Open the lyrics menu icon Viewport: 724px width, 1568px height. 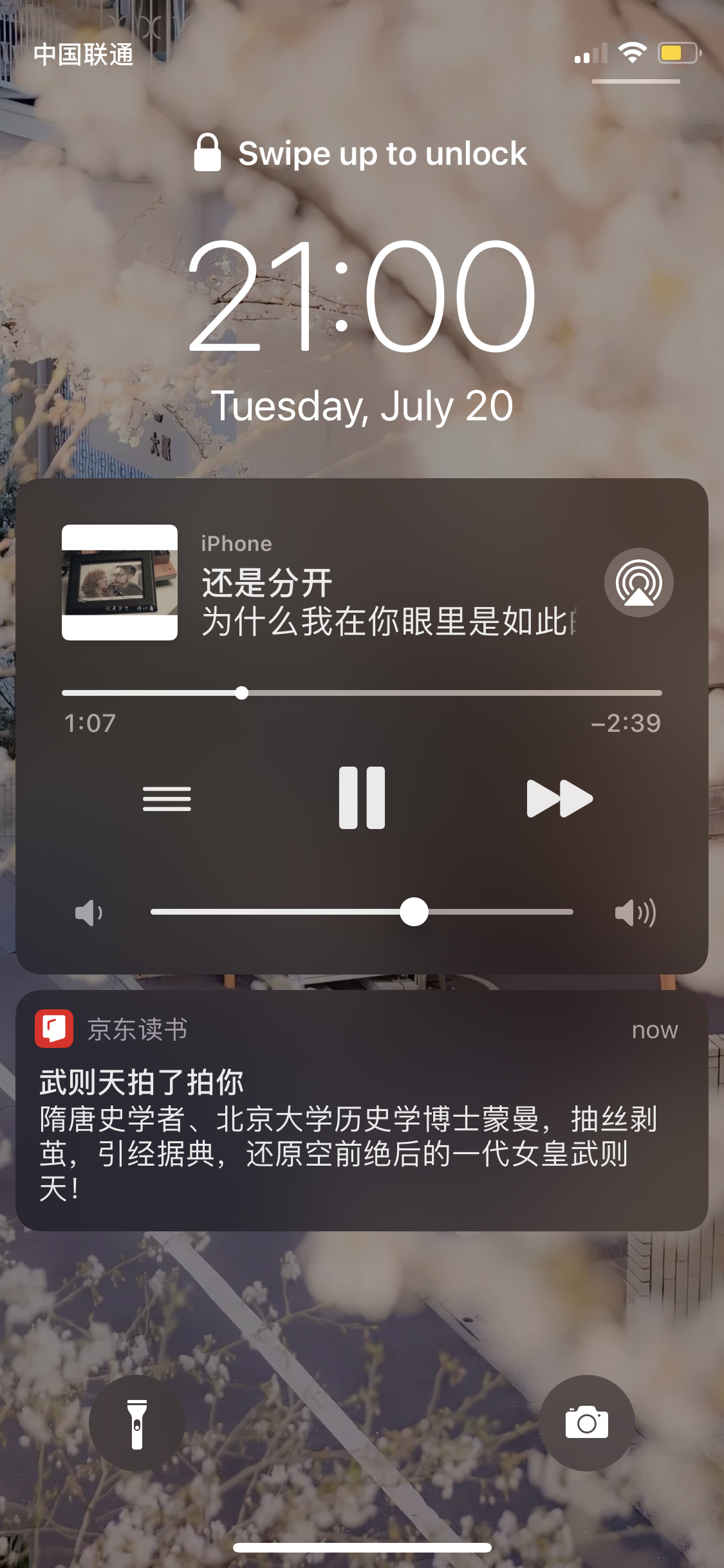coord(167,799)
